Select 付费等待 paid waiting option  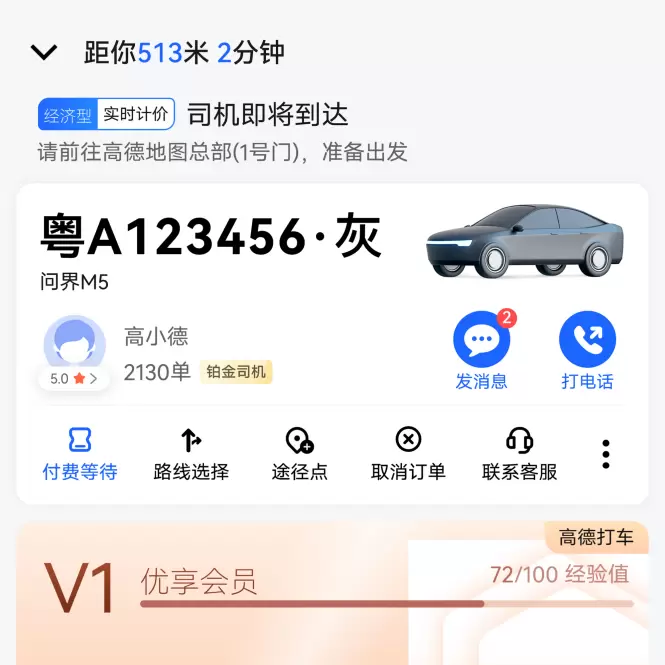pyautogui.click(x=79, y=454)
